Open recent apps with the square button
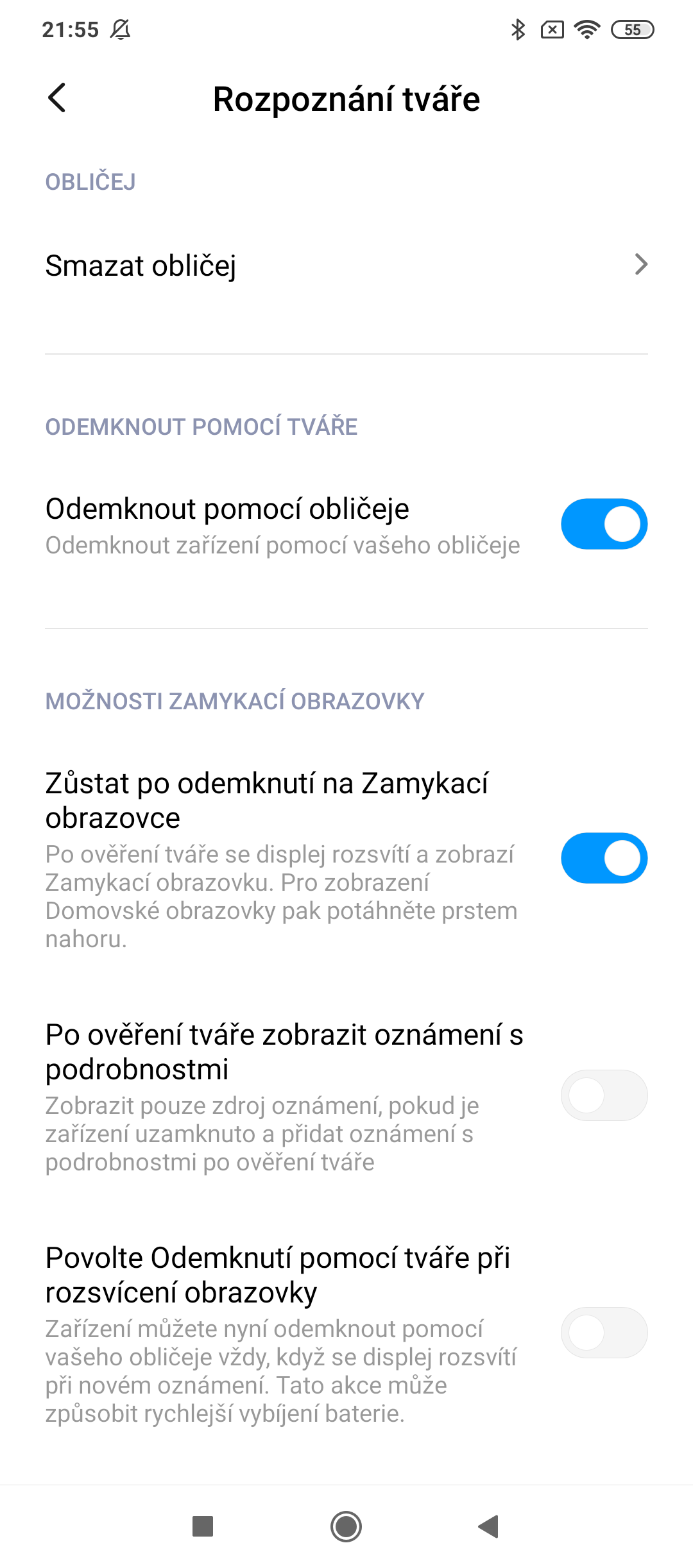 [203, 1526]
